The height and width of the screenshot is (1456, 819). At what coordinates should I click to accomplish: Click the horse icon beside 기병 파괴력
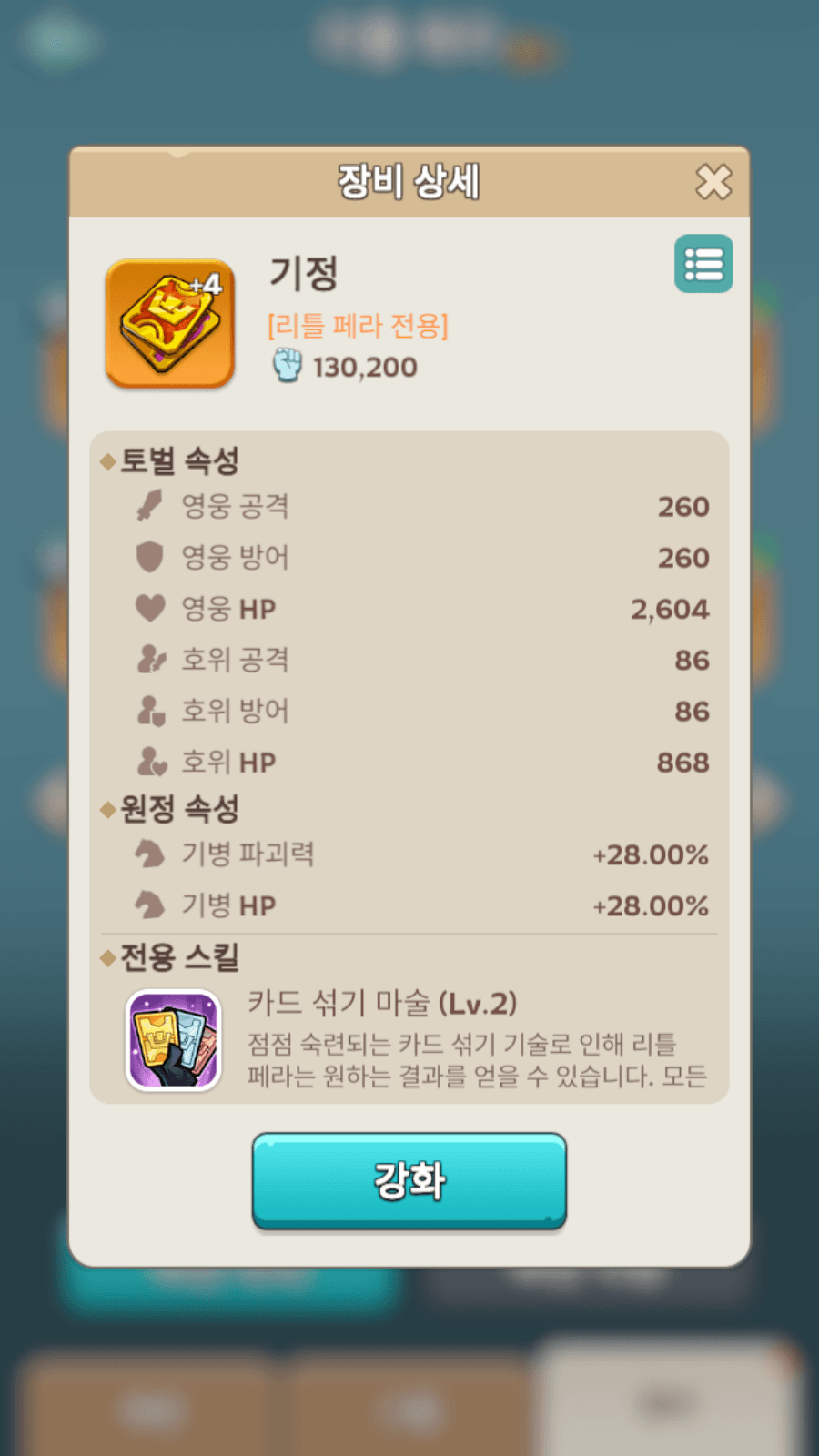pos(148,854)
